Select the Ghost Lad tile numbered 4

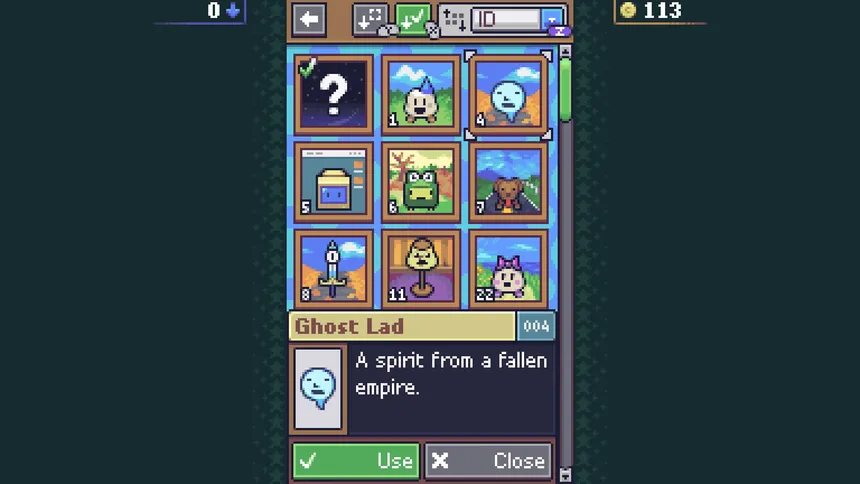click(508, 94)
